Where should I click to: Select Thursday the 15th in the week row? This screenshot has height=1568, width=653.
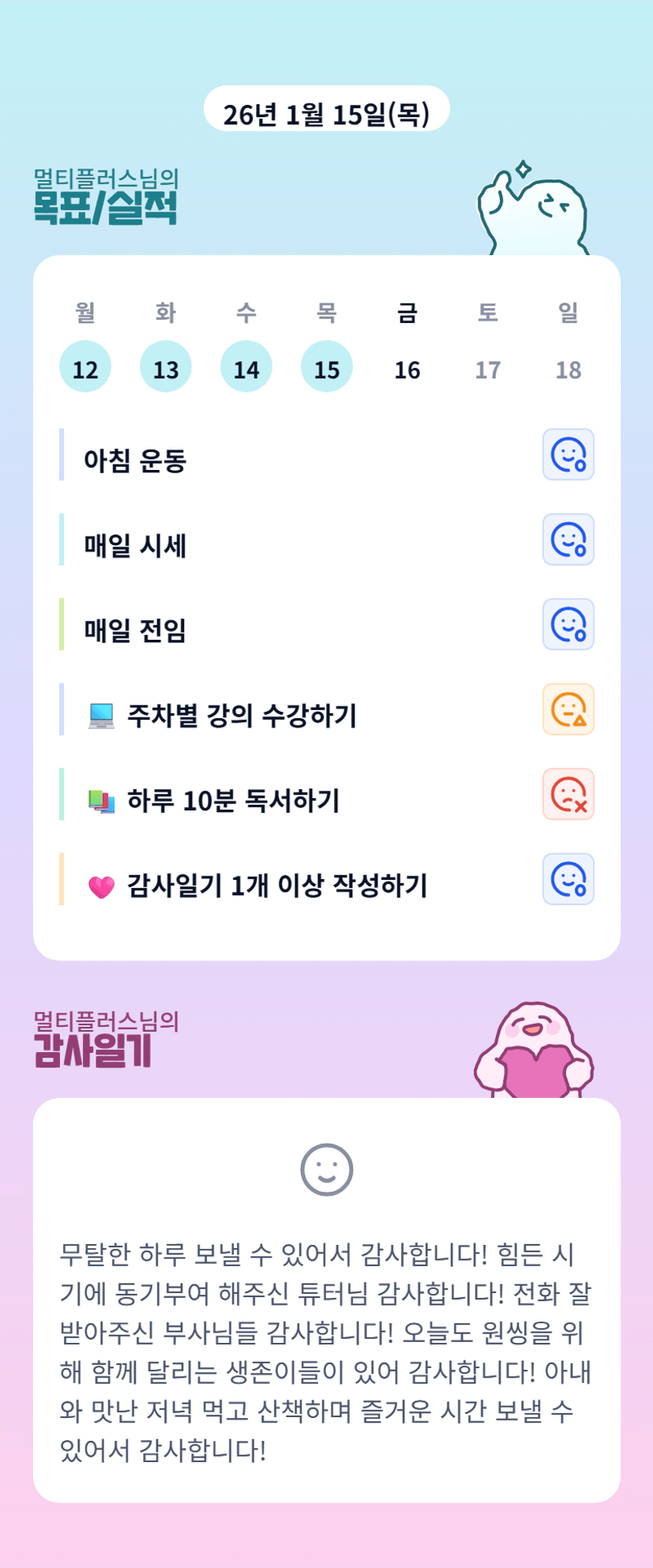327,367
